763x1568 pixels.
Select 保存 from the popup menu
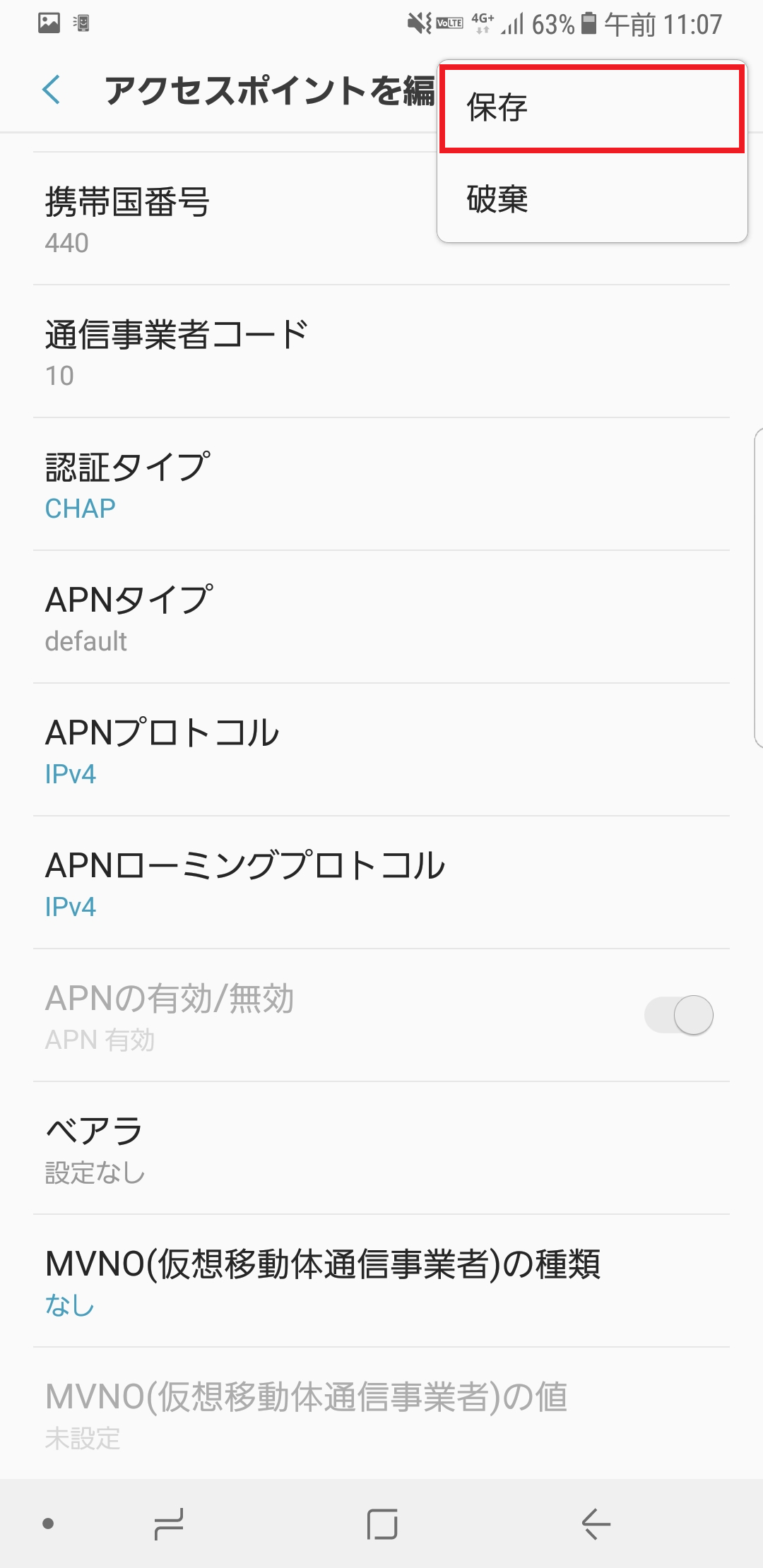tap(592, 107)
